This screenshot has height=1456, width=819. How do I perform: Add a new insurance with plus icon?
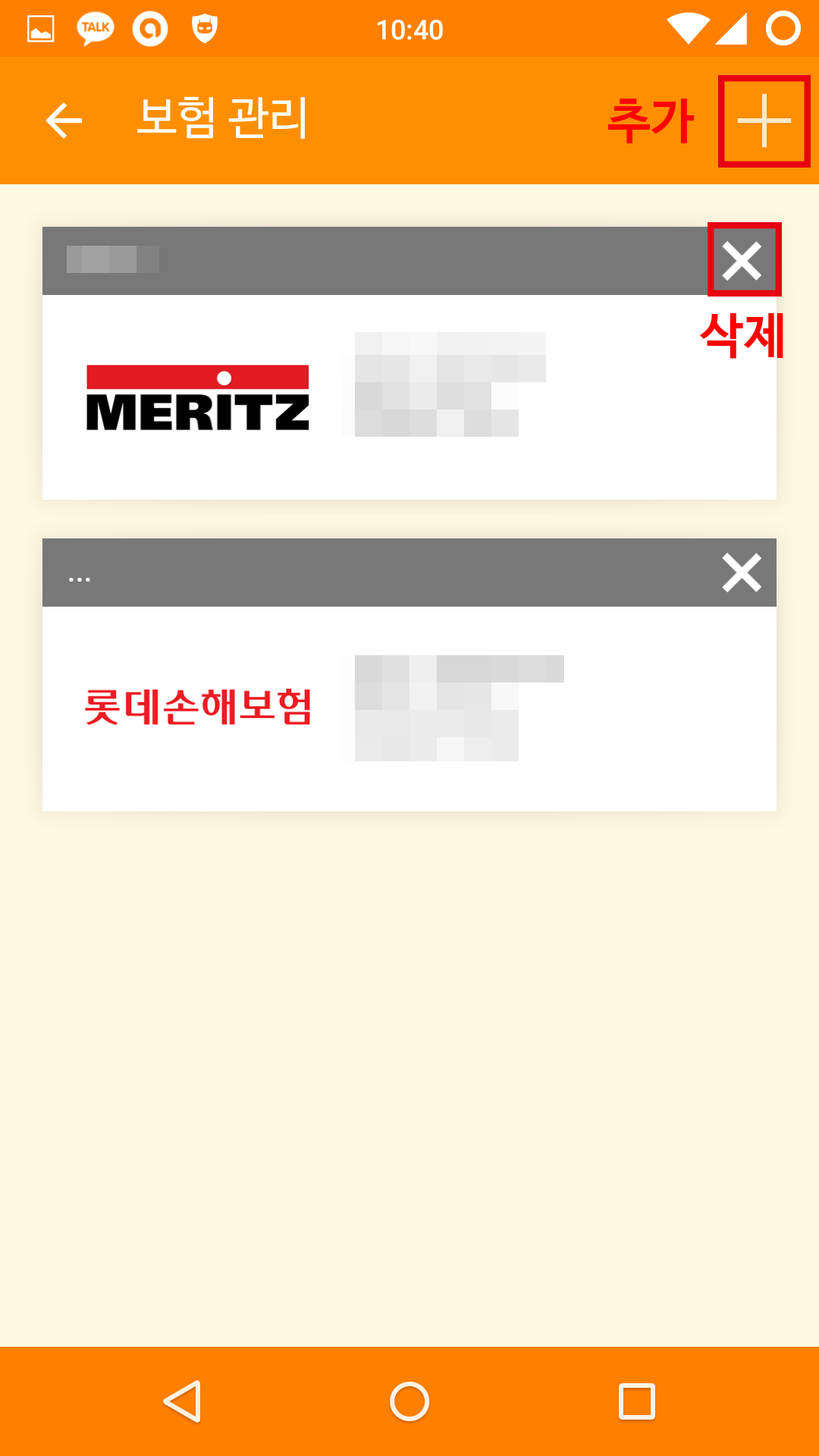pyautogui.click(x=764, y=121)
